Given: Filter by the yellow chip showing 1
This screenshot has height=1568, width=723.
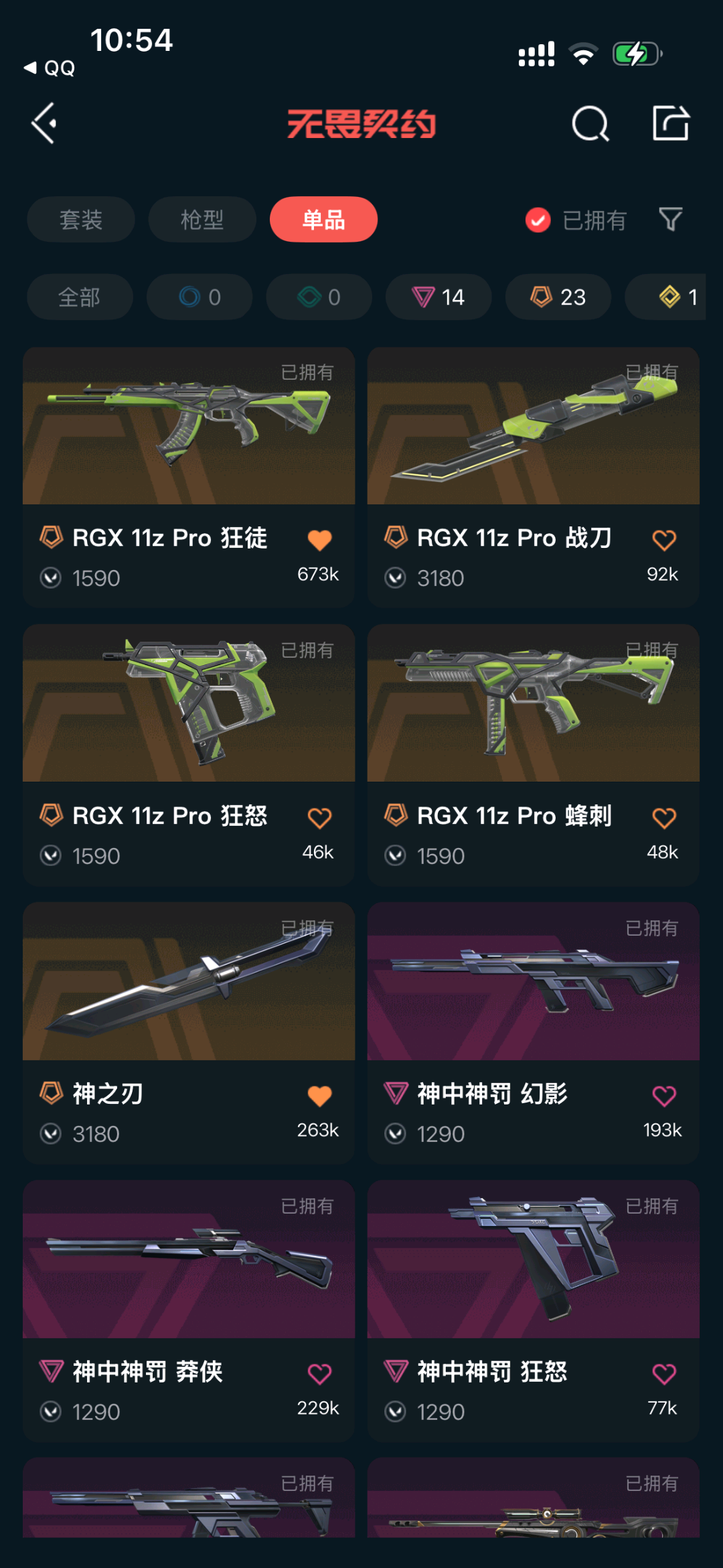Looking at the screenshot, I should [676, 297].
